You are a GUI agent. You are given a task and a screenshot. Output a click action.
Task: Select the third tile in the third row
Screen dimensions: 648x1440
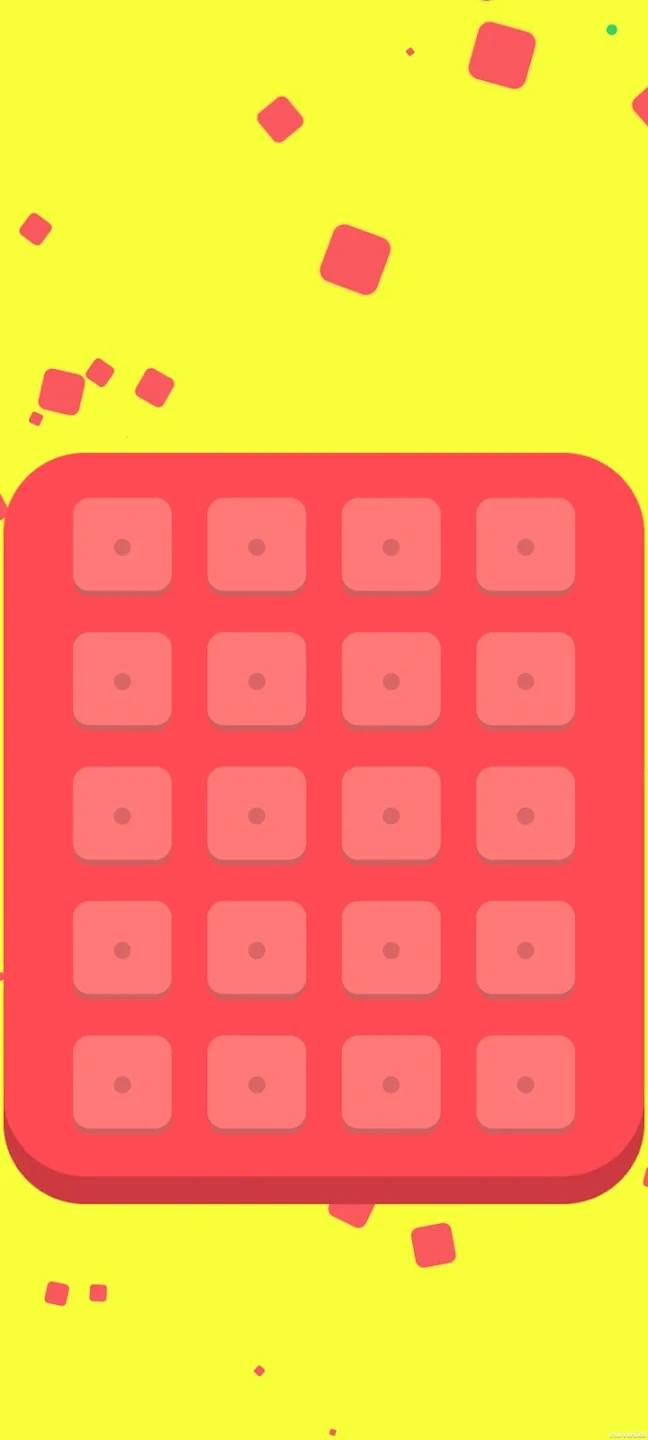[x=391, y=815]
